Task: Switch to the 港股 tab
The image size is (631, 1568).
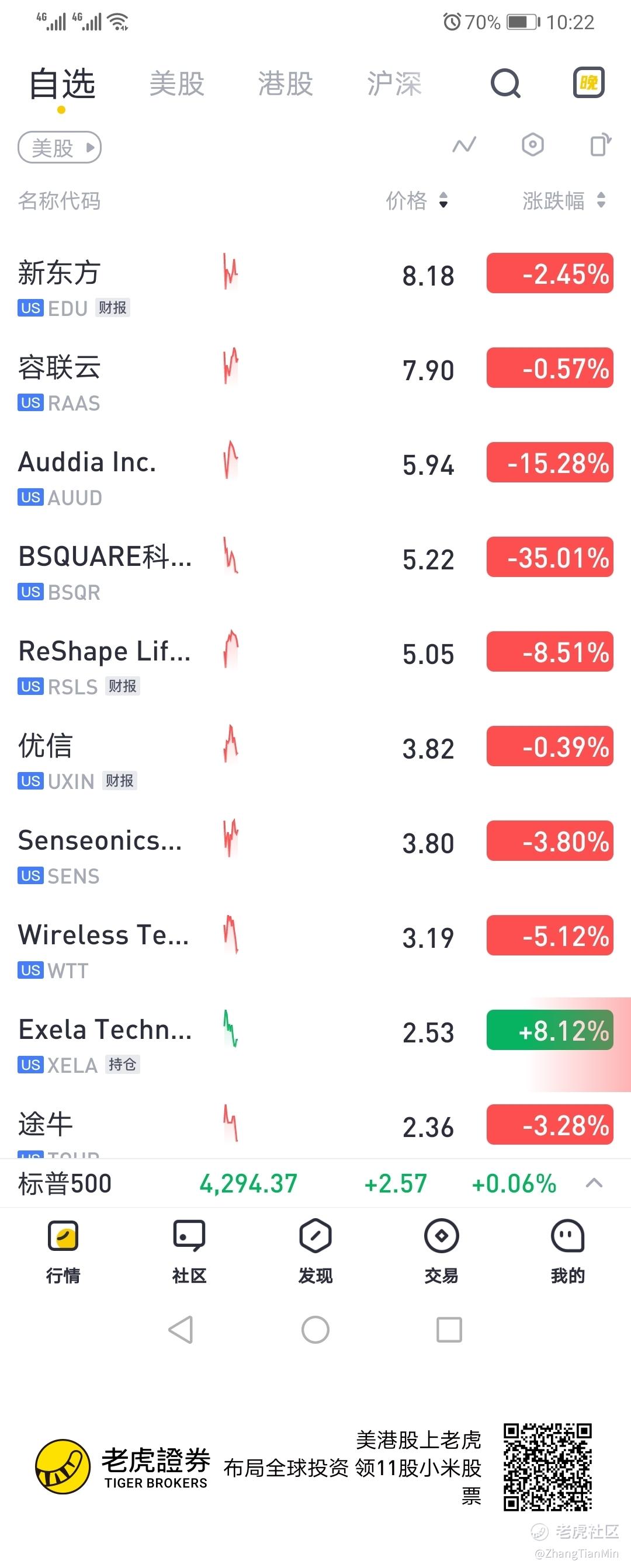Action: tap(285, 84)
